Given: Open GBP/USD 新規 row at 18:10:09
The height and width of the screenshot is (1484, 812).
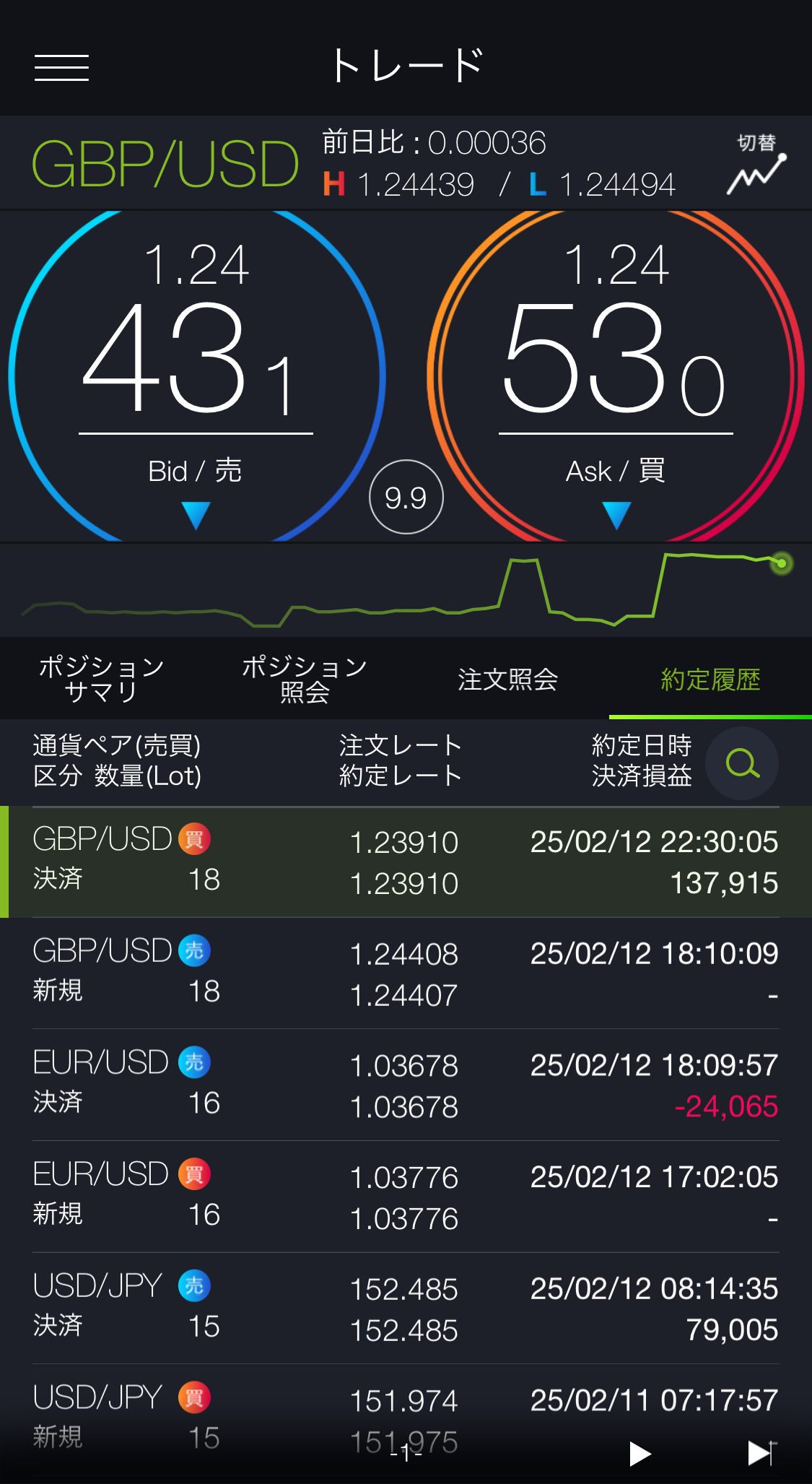Looking at the screenshot, I should (406, 973).
